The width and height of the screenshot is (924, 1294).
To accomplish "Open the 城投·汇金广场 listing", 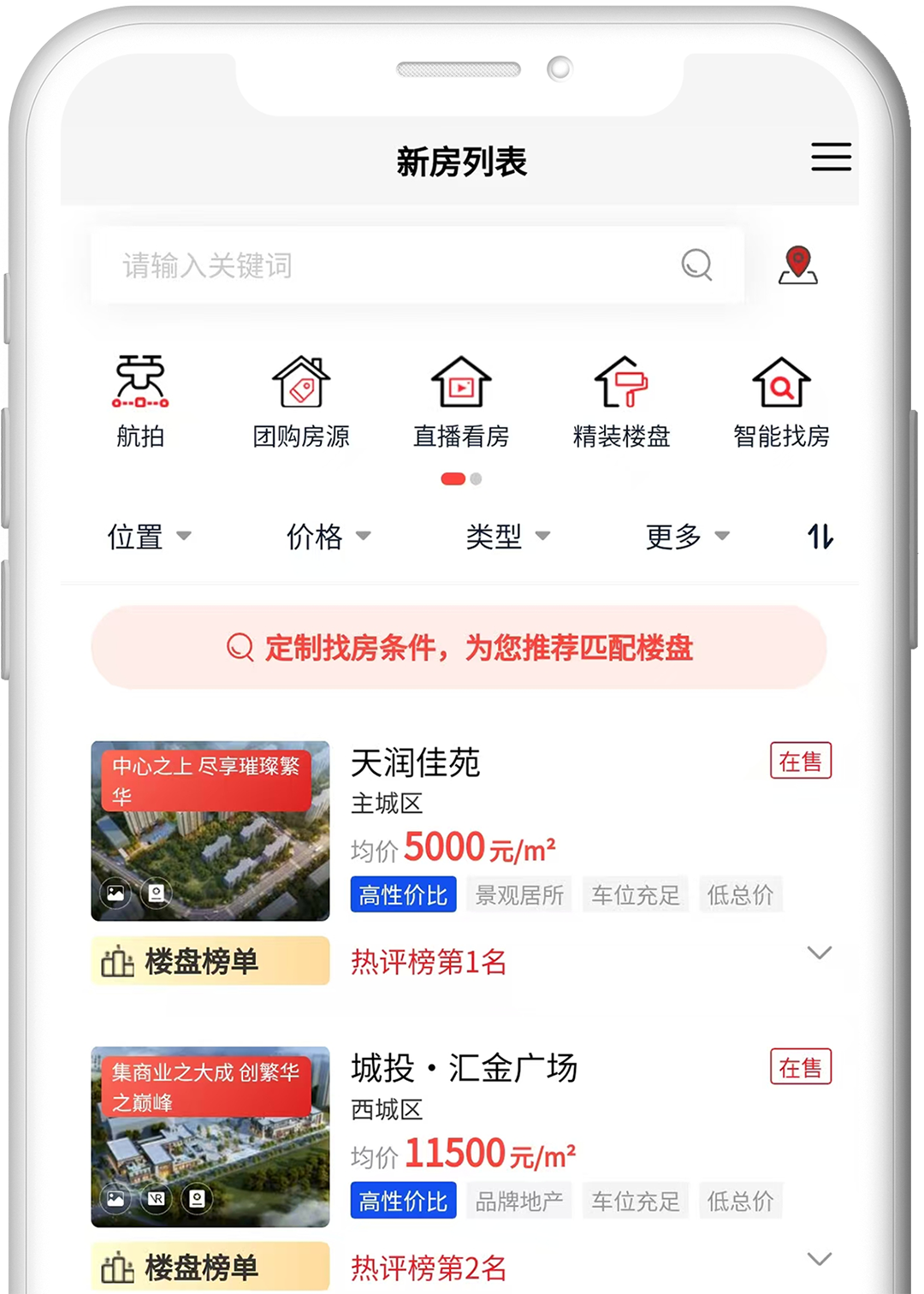I will 465,1068.
